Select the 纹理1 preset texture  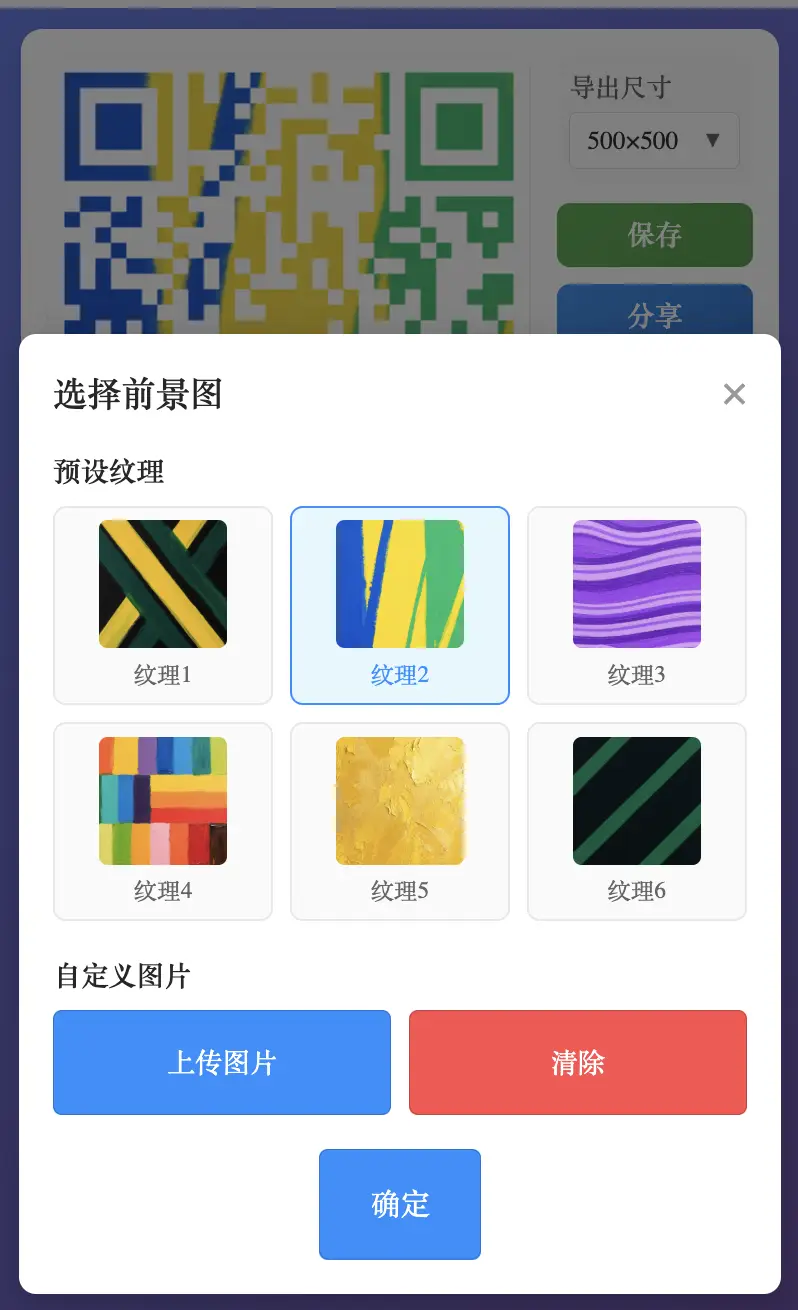click(x=163, y=604)
